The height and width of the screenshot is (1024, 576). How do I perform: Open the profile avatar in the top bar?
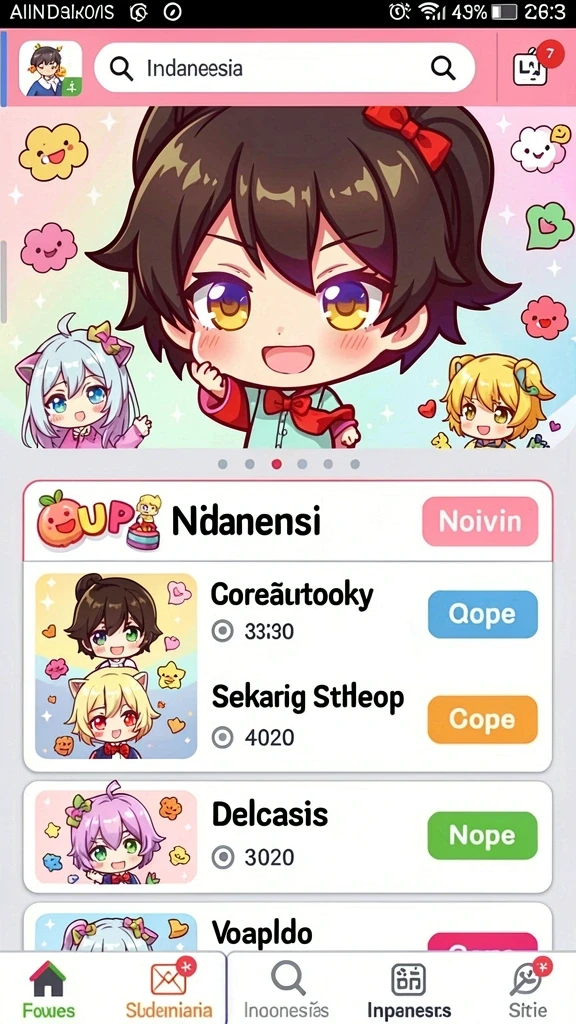(x=50, y=68)
